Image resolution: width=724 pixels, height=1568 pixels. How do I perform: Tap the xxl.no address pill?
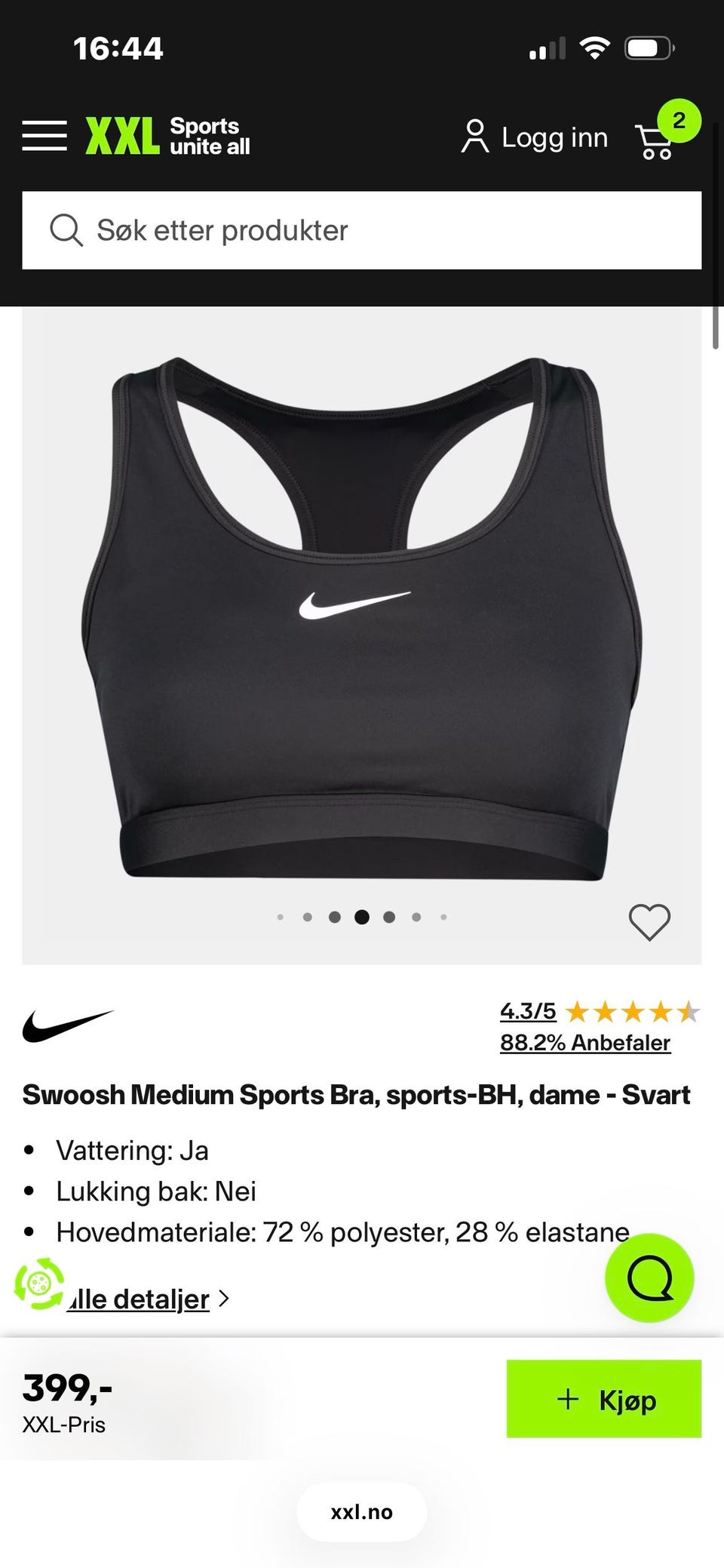362,1512
